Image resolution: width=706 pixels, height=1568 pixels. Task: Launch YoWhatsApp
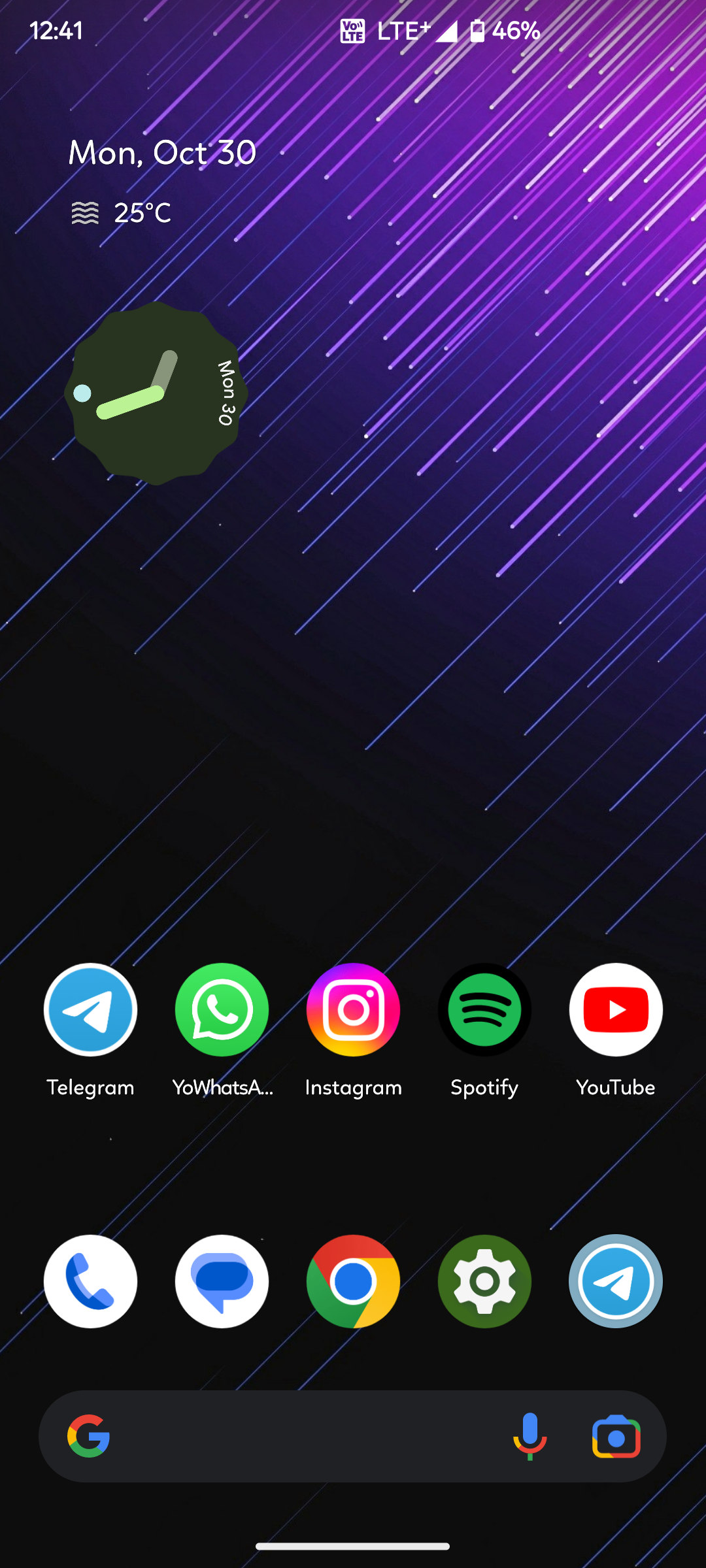222,1010
